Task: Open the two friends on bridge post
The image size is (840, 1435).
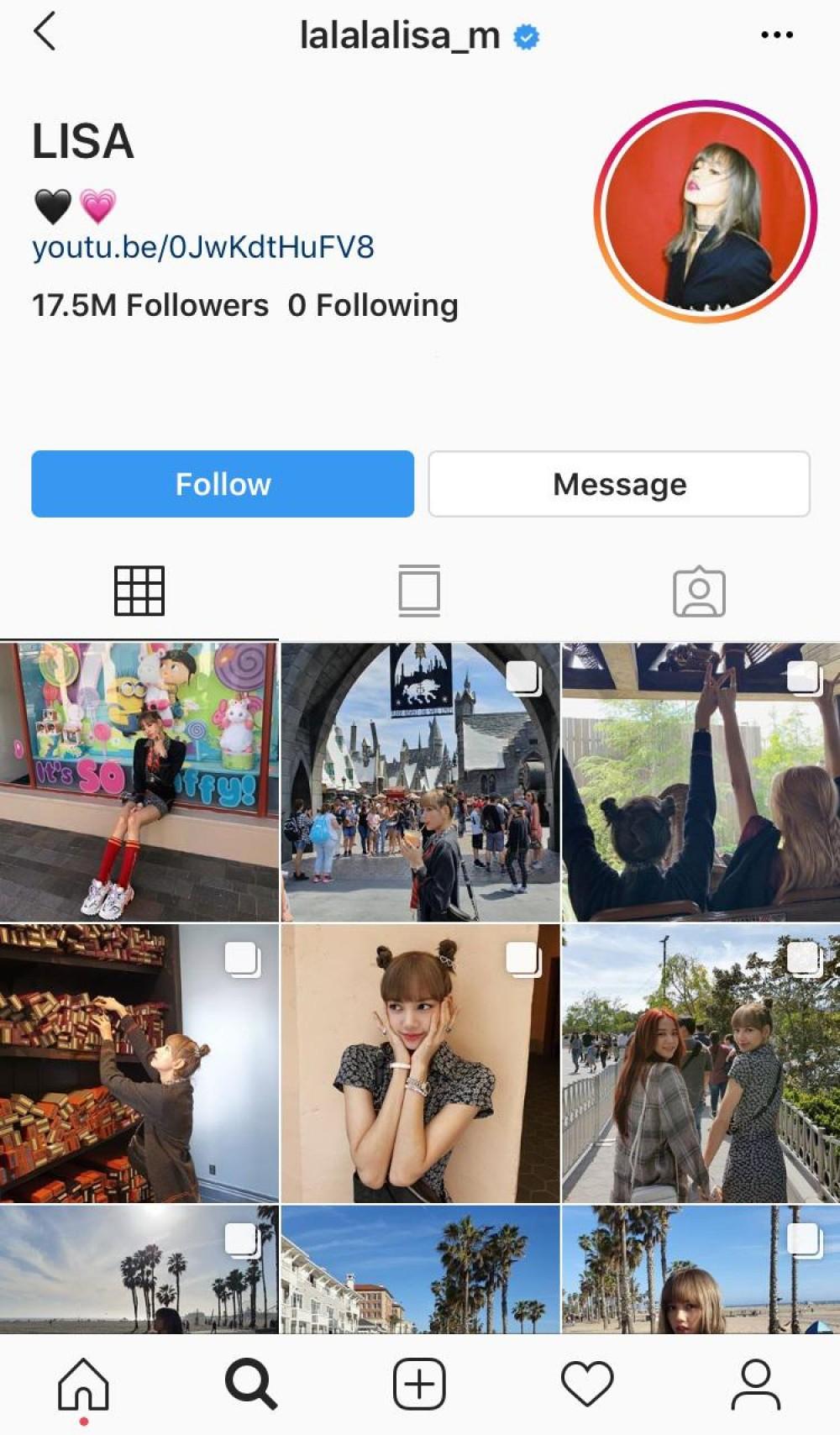Action: pos(701,1063)
